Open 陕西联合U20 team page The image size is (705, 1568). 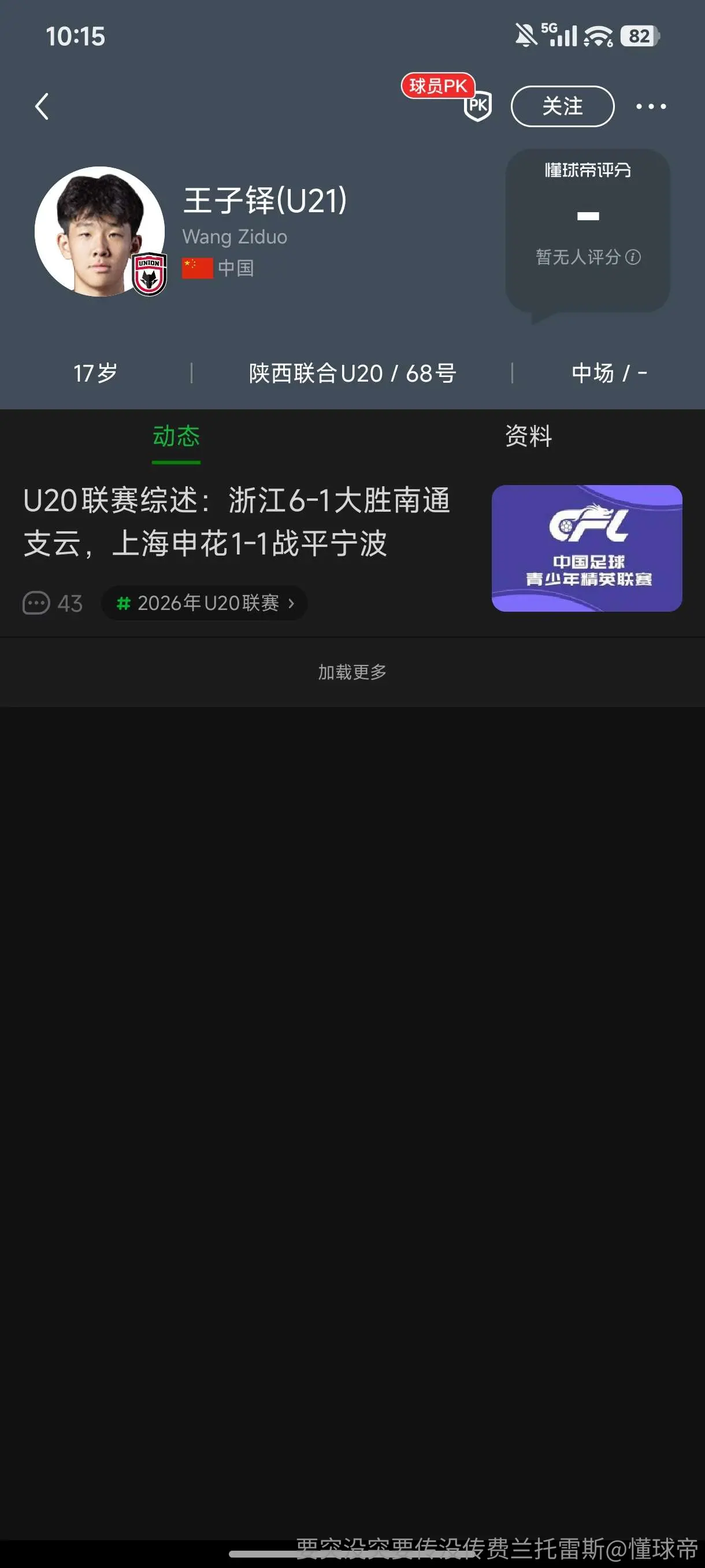pyautogui.click(x=316, y=373)
